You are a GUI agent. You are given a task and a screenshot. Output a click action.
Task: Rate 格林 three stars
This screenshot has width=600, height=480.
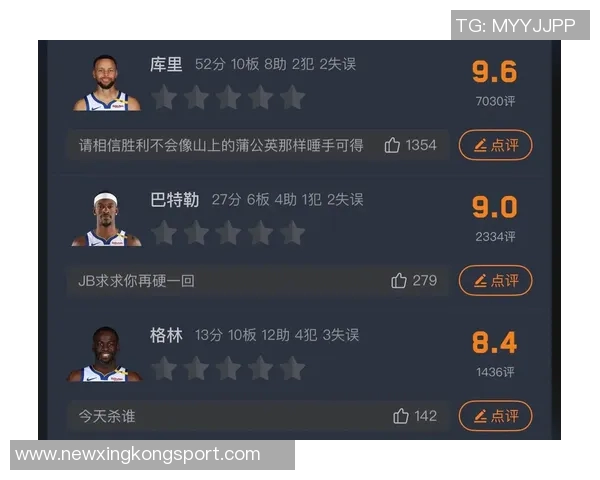coord(228,369)
